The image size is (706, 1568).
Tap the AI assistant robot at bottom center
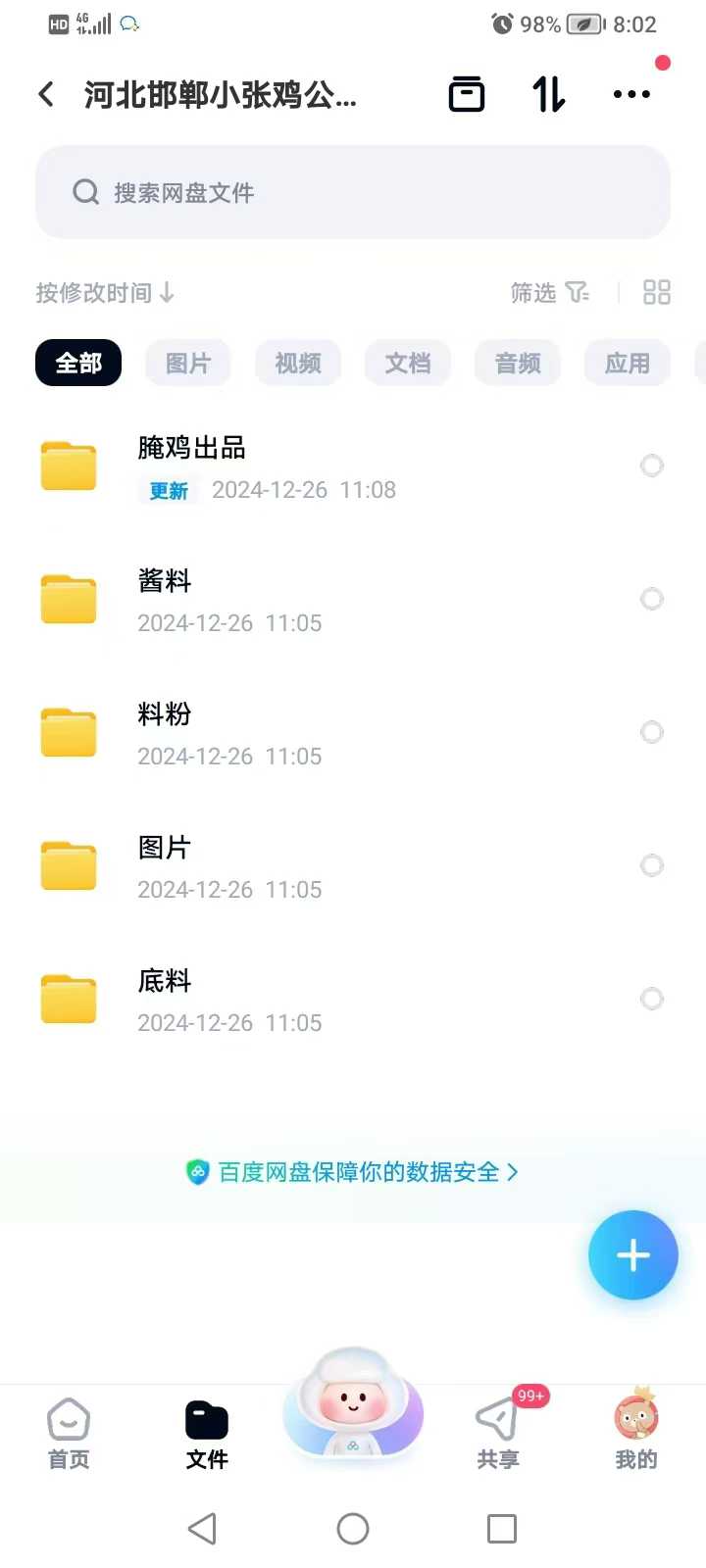click(x=353, y=1409)
